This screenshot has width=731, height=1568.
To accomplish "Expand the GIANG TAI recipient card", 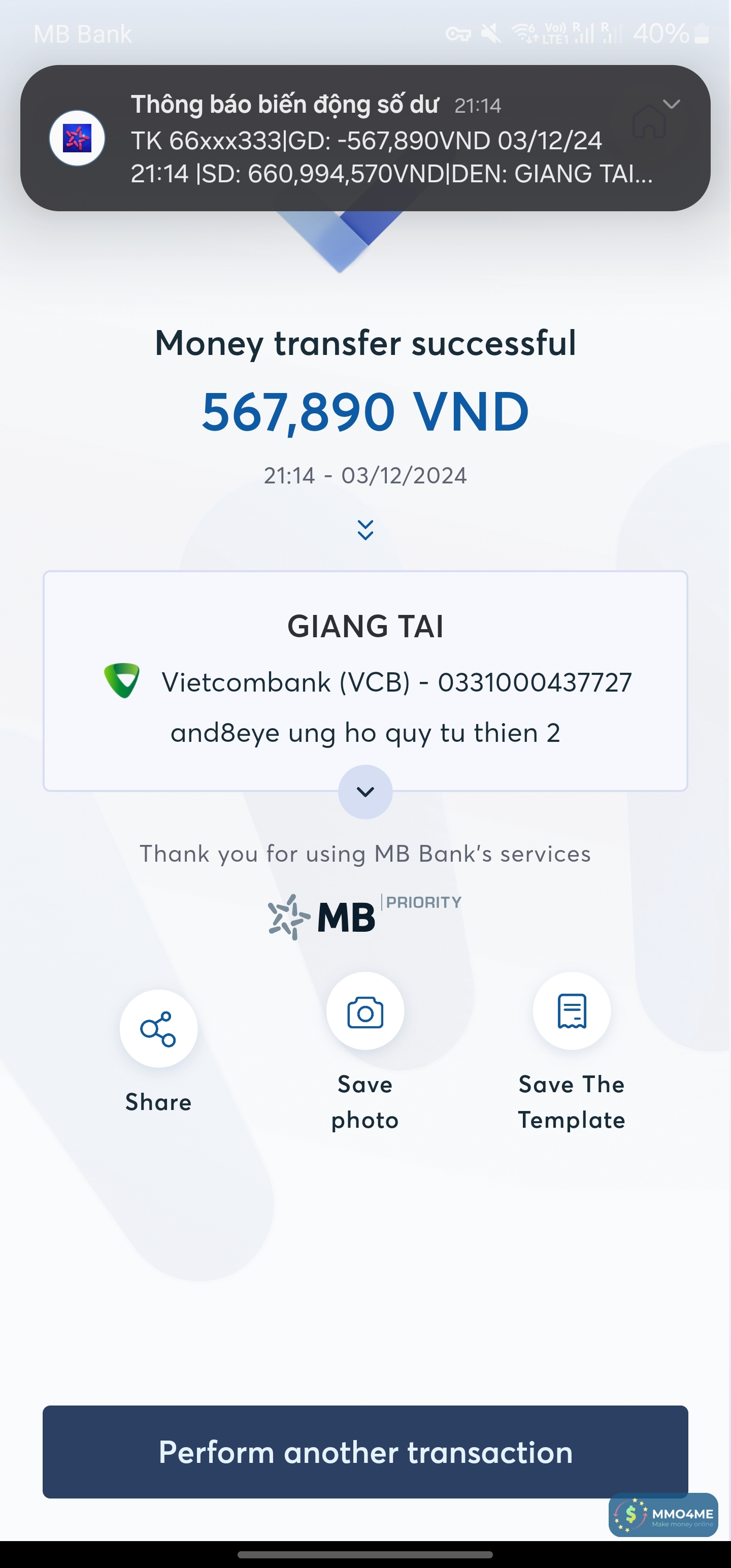I will tap(365, 791).
